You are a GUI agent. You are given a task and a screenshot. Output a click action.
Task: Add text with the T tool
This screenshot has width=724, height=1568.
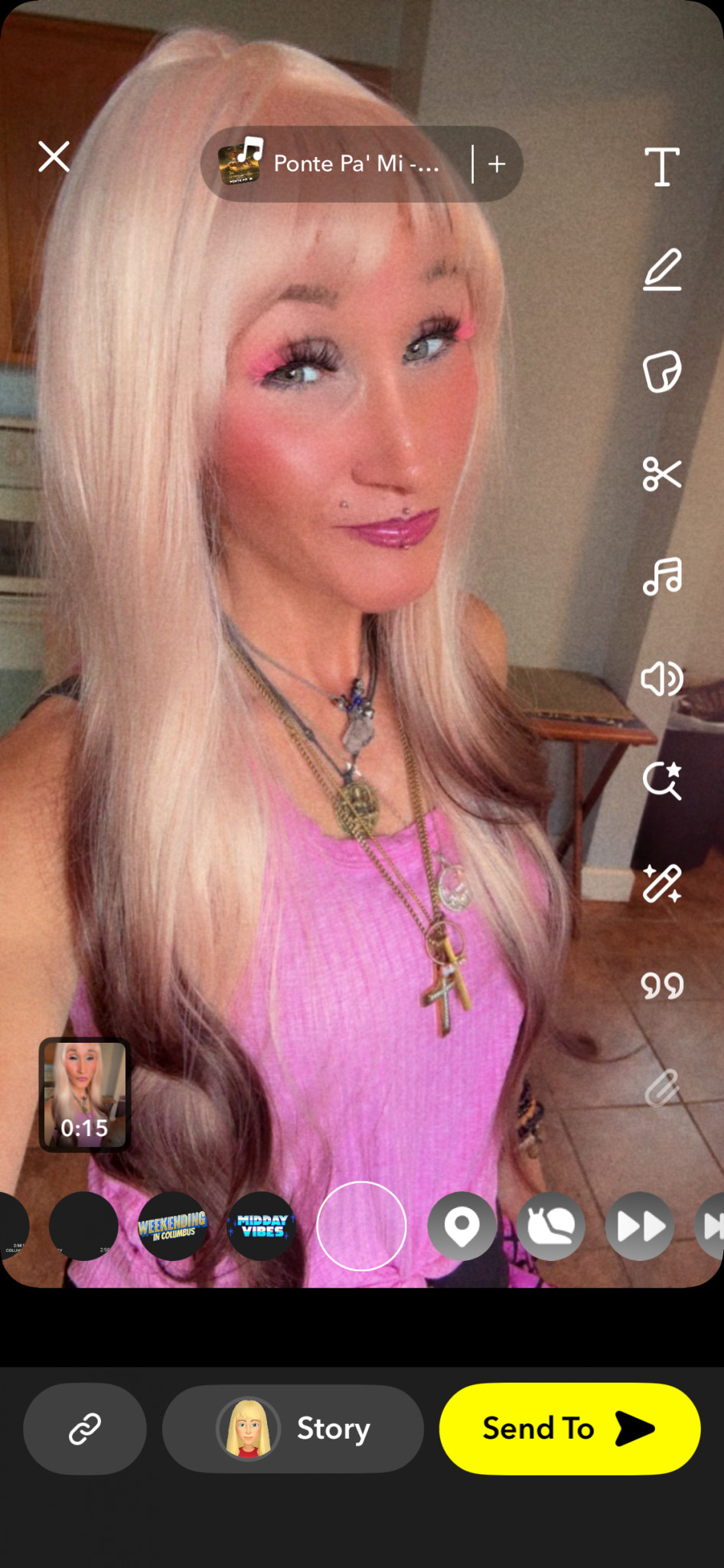pyautogui.click(x=662, y=167)
